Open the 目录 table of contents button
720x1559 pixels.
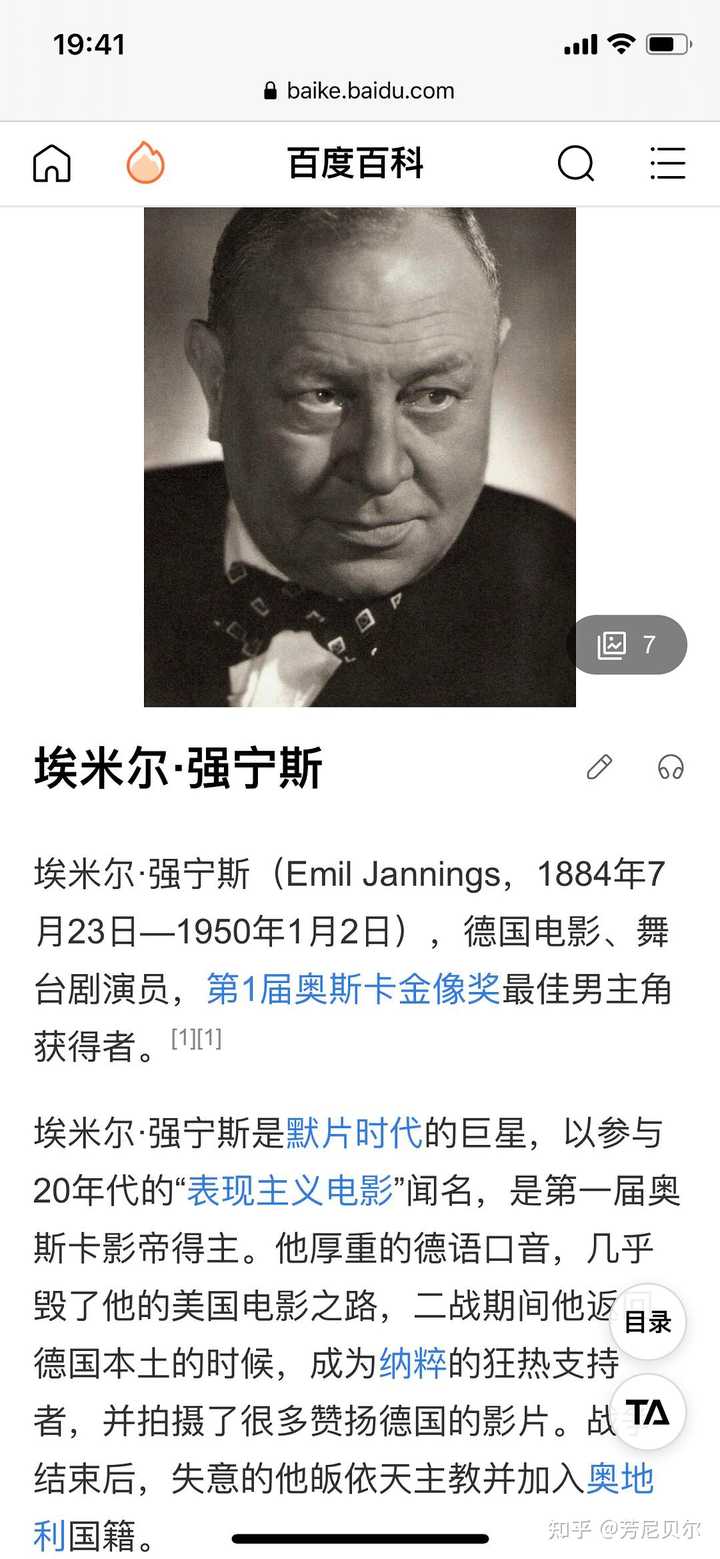click(x=647, y=1322)
